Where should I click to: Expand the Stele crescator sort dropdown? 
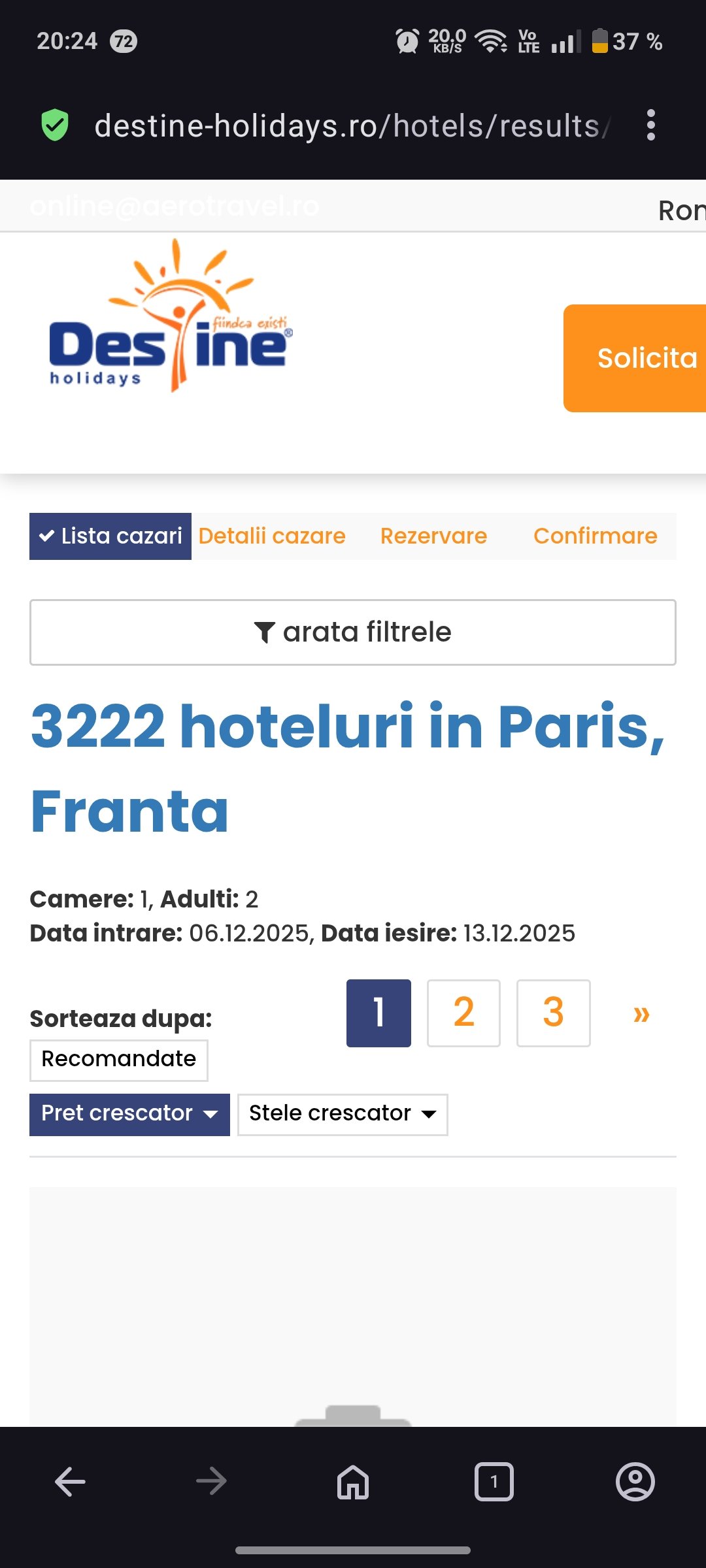click(343, 1114)
